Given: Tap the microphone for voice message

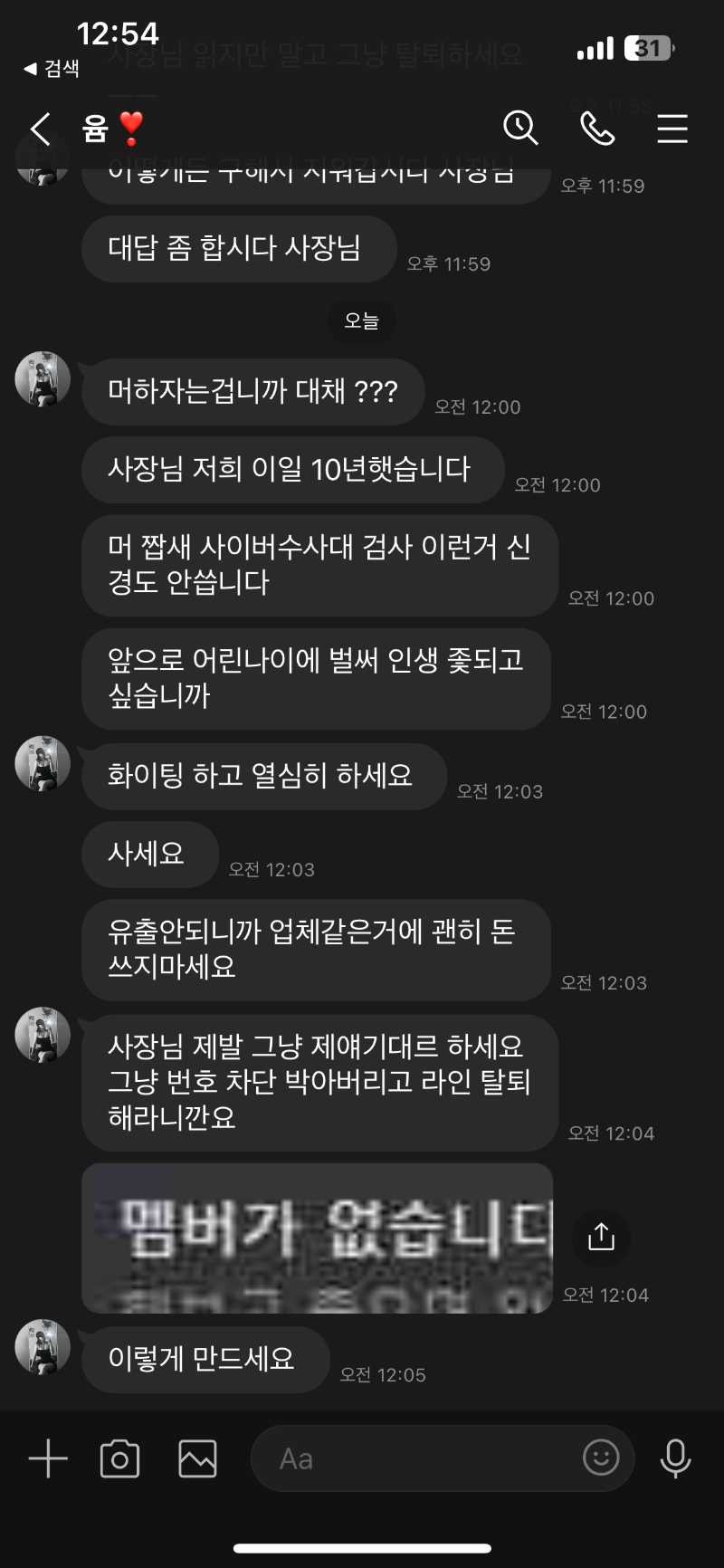Looking at the screenshot, I should (x=675, y=1458).
